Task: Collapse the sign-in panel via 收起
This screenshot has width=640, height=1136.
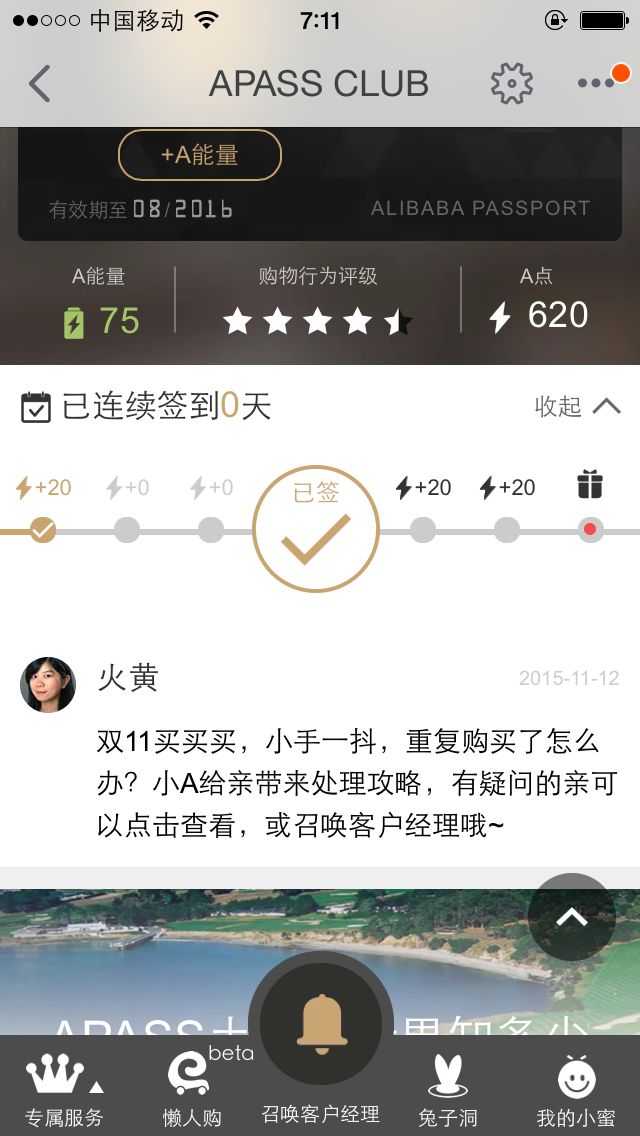Action: 578,406
